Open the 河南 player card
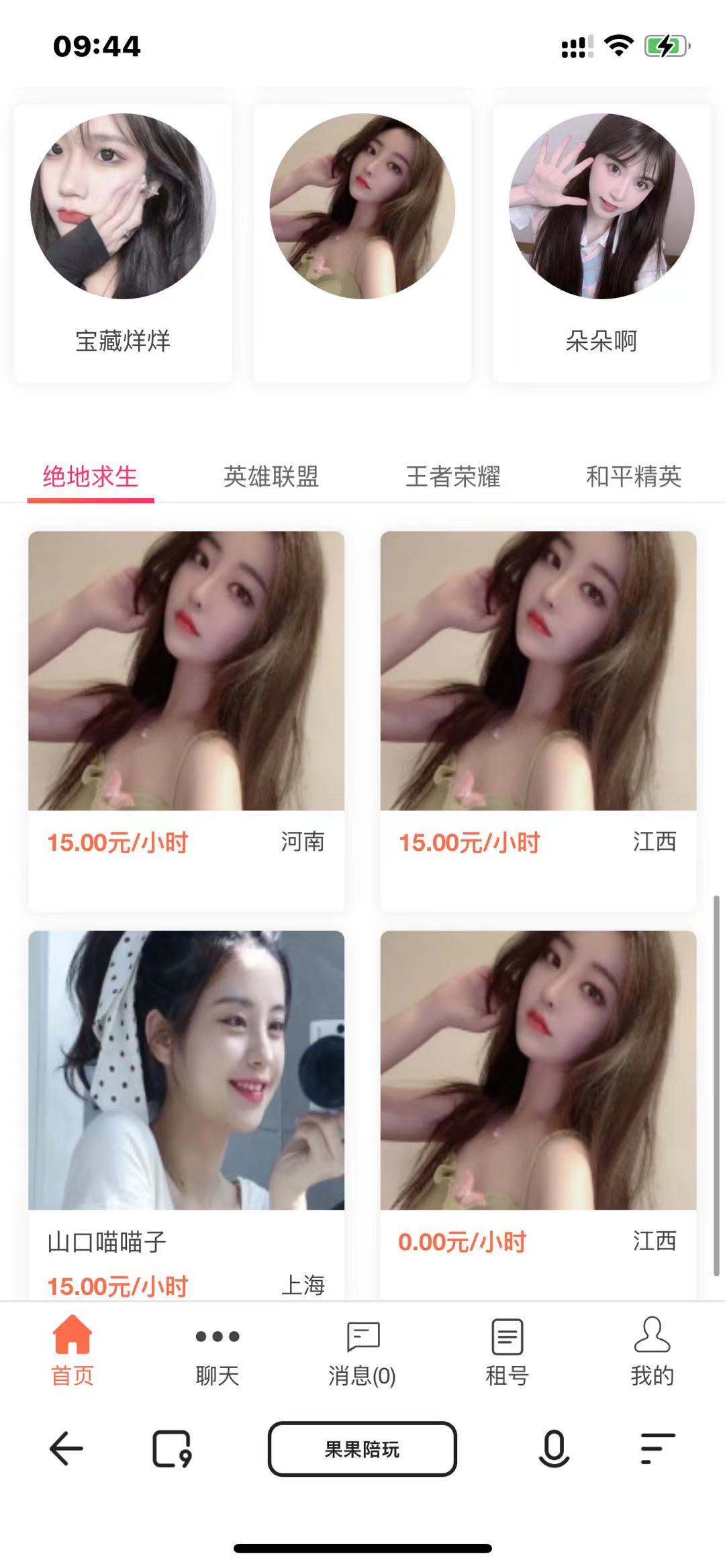This screenshot has height=1568, width=725. click(186, 721)
